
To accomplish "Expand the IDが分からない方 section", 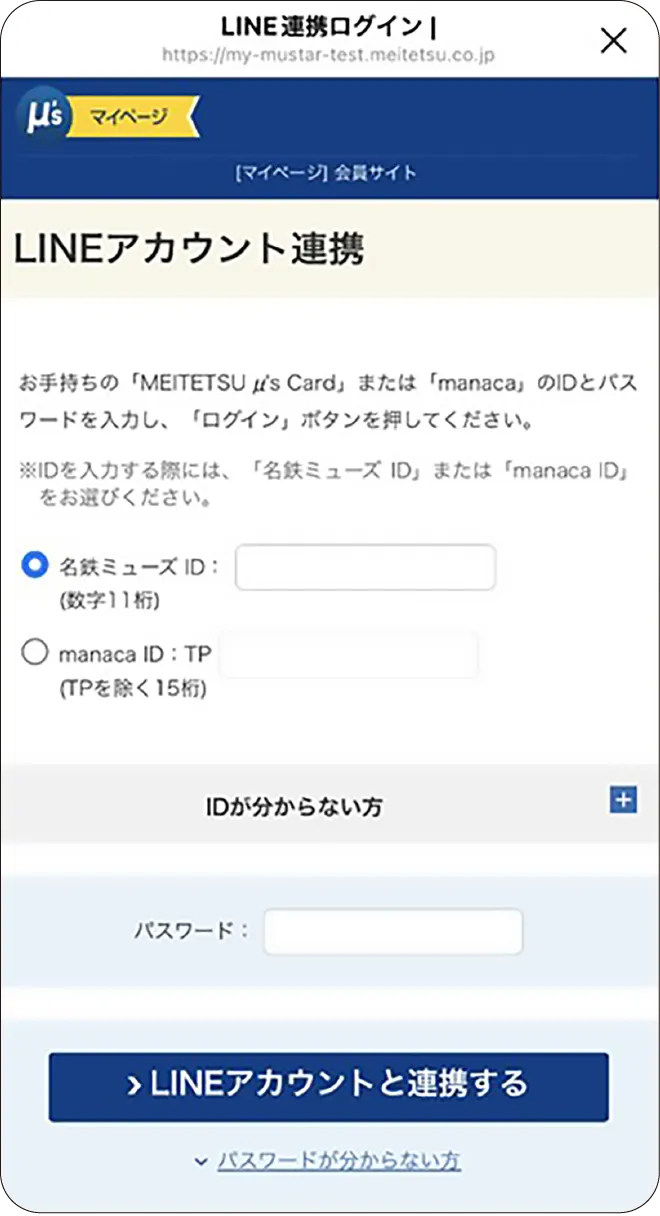I will coord(623,800).
